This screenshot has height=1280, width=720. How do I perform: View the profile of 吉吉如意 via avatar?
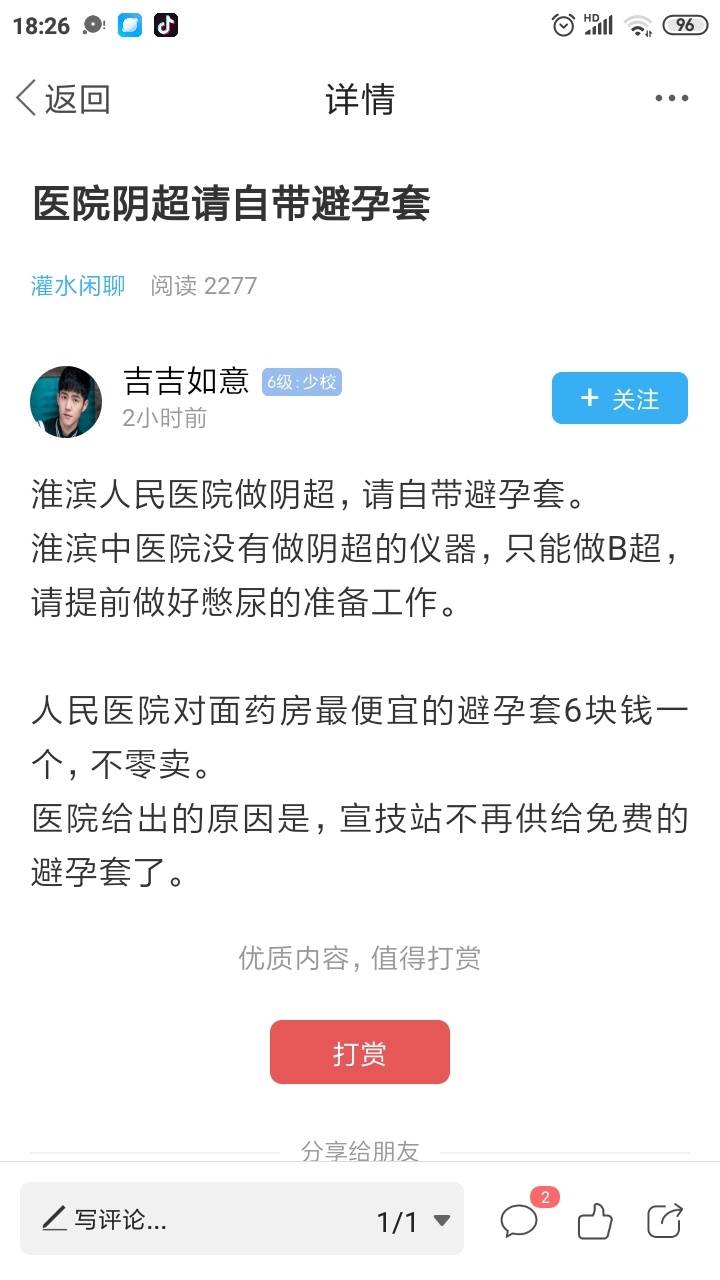[66, 401]
